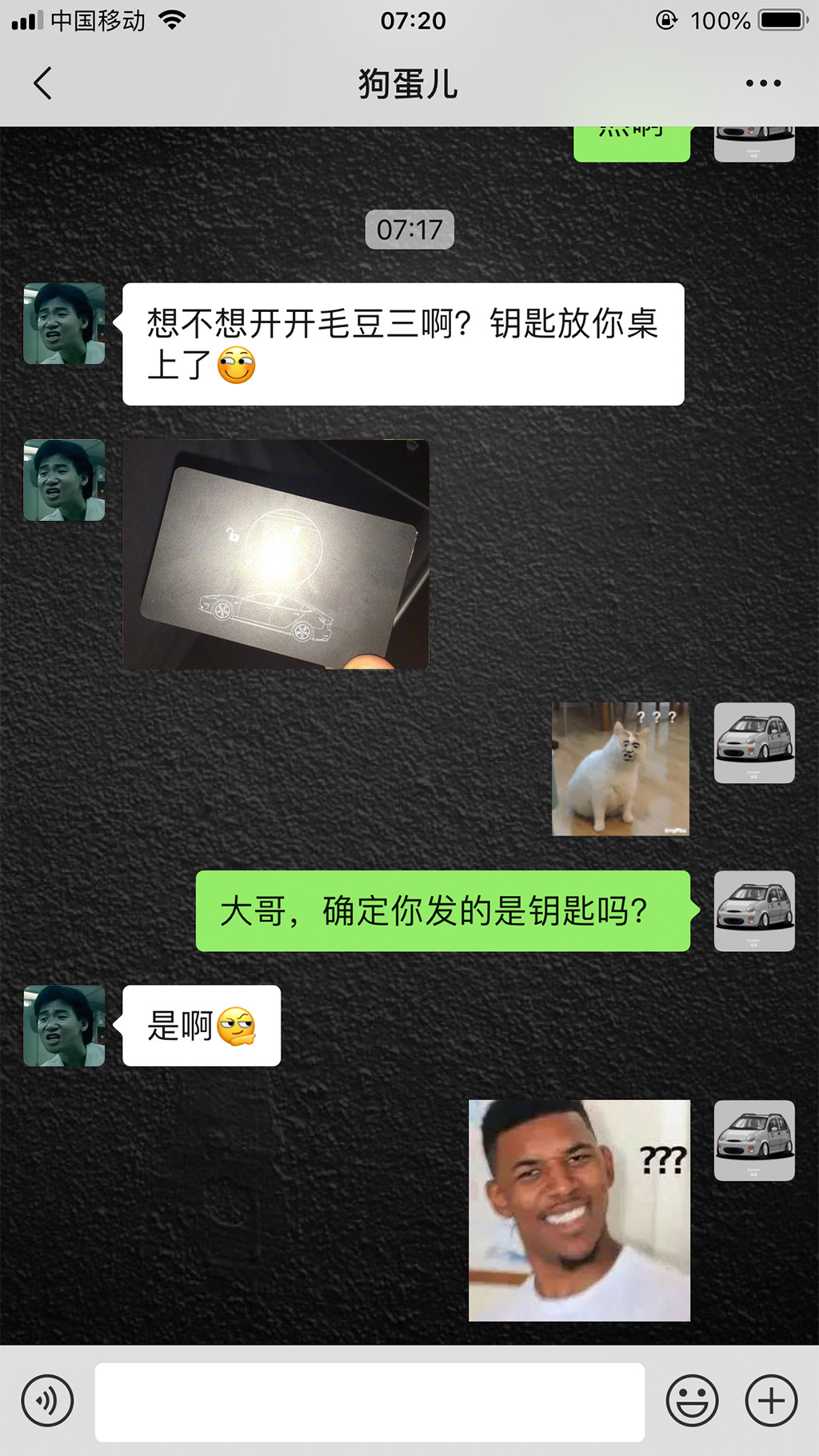Go back to the chat list
Screen dimensions: 819x1456
[x=43, y=83]
